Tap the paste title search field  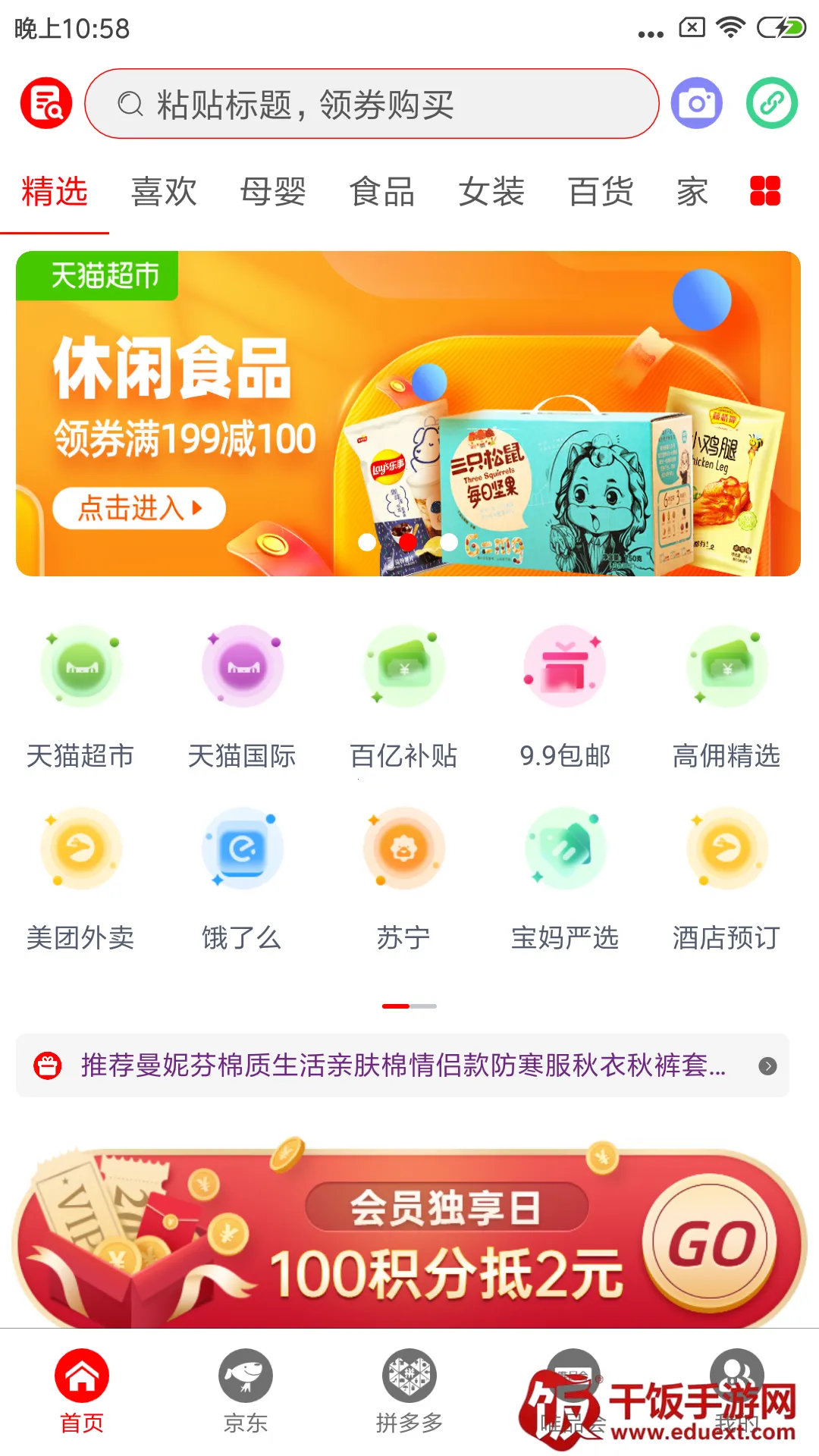[372, 104]
